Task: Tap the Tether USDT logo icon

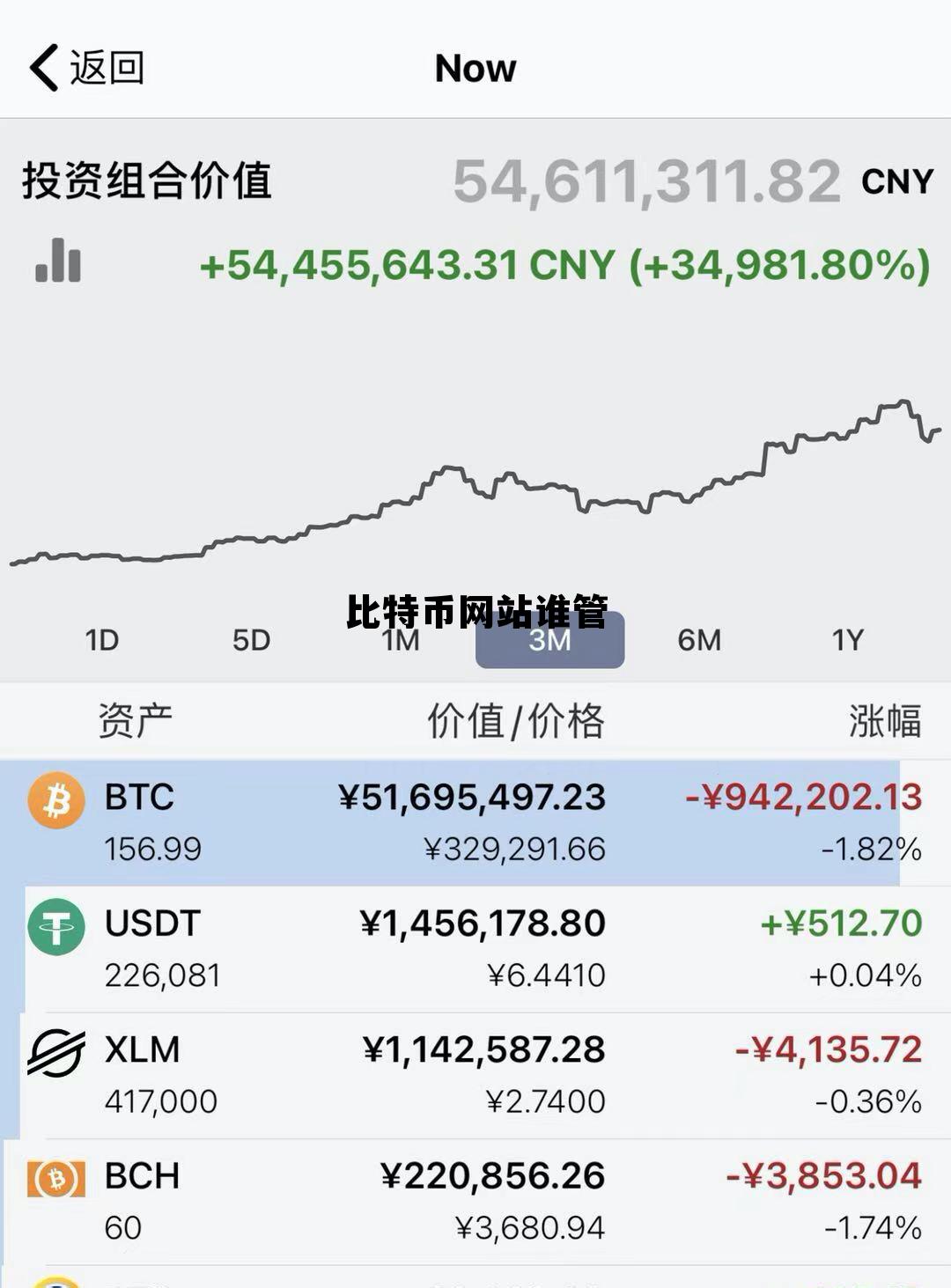Action: [56, 925]
